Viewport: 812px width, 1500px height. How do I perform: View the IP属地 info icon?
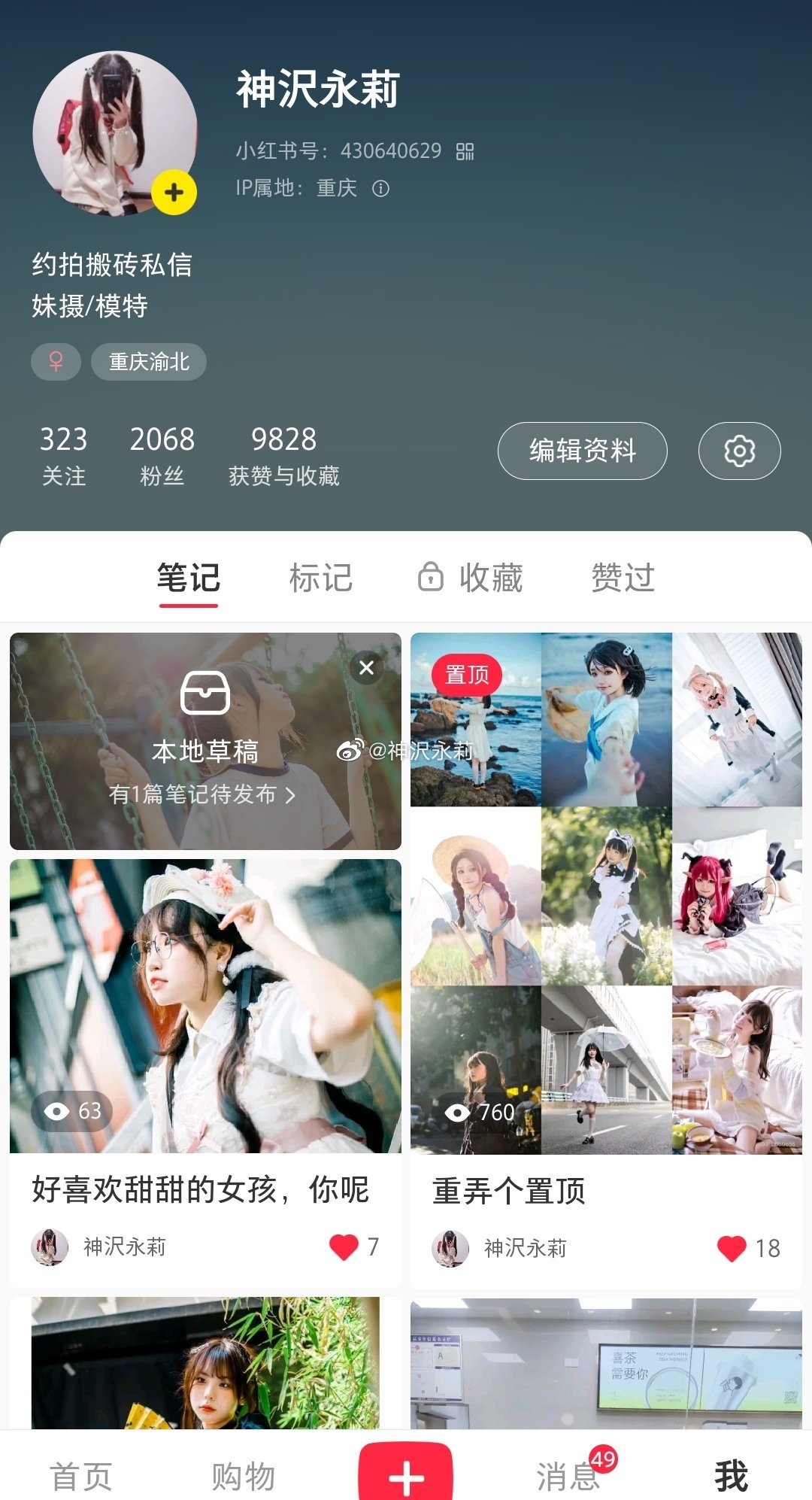pyautogui.click(x=381, y=188)
